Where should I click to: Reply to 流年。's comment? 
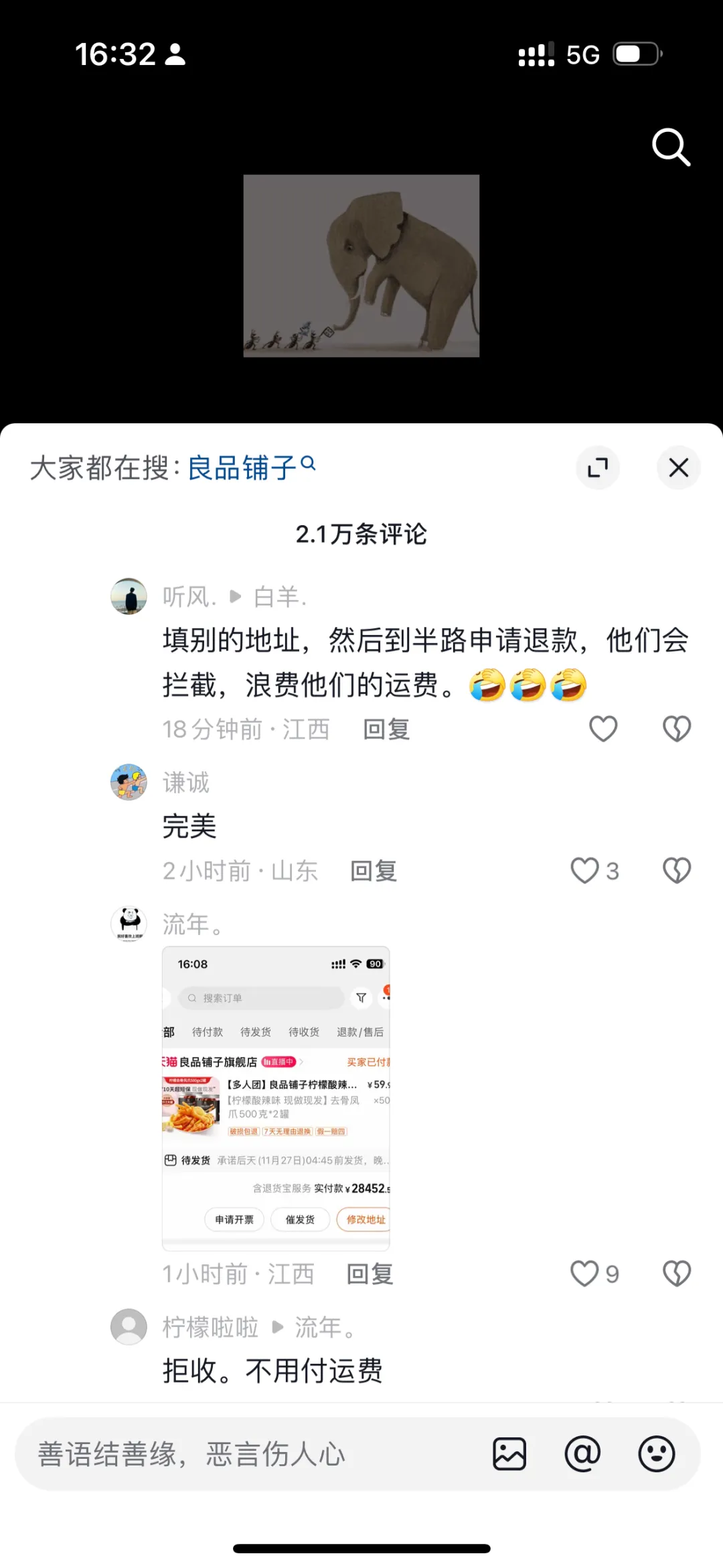370,1274
